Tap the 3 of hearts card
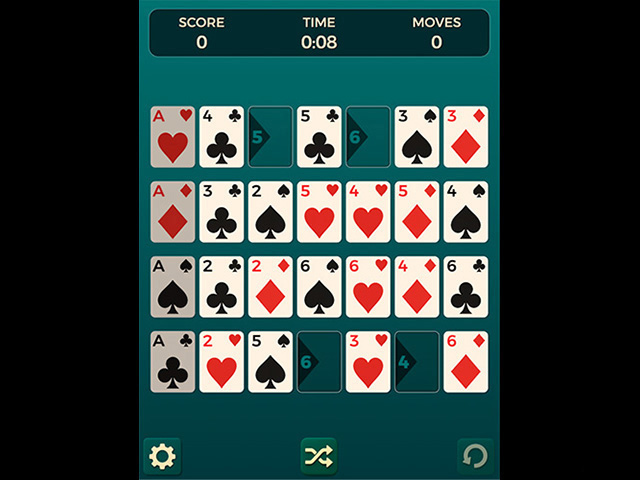Screen dimensions: 640x480 click(x=368, y=361)
